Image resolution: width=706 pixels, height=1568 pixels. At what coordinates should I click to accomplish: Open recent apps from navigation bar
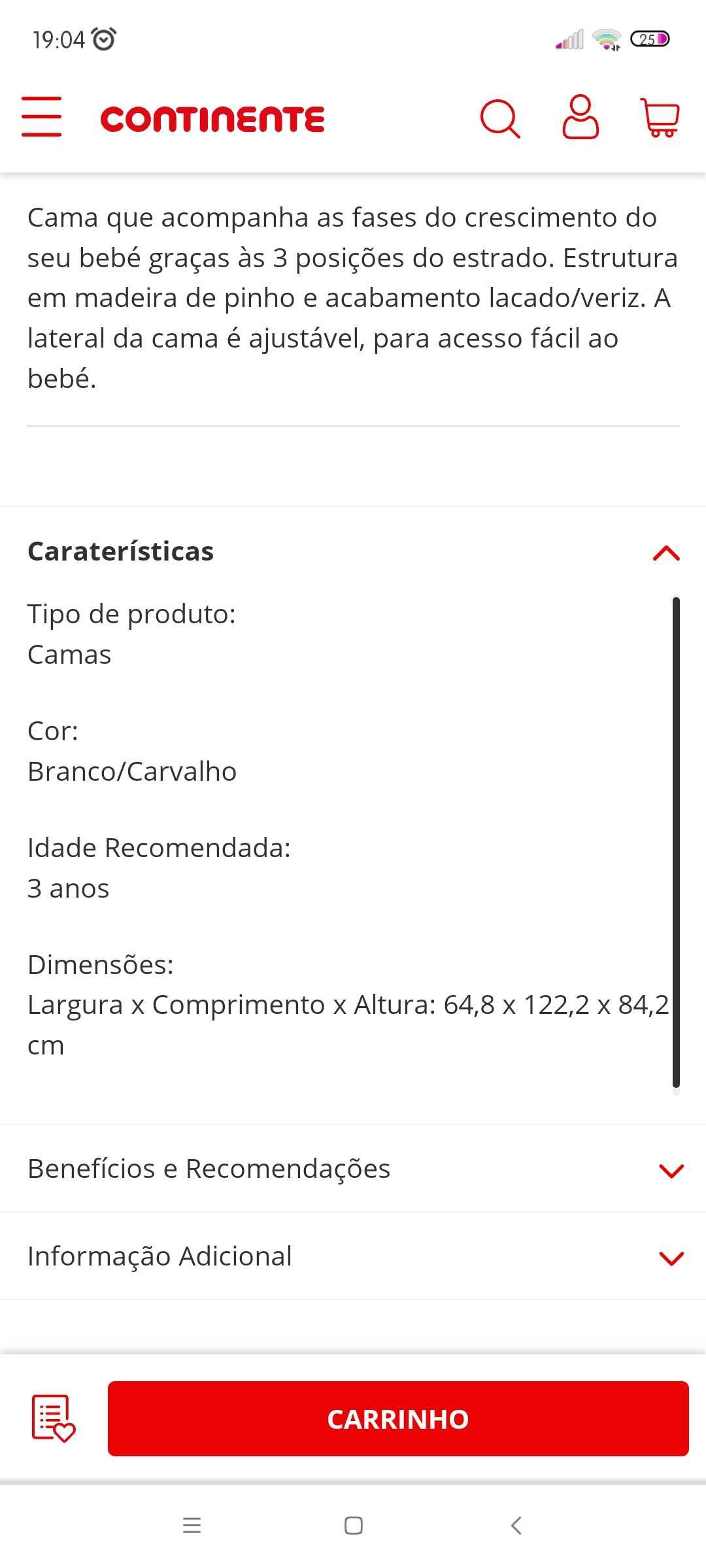[x=192, y=1526]
